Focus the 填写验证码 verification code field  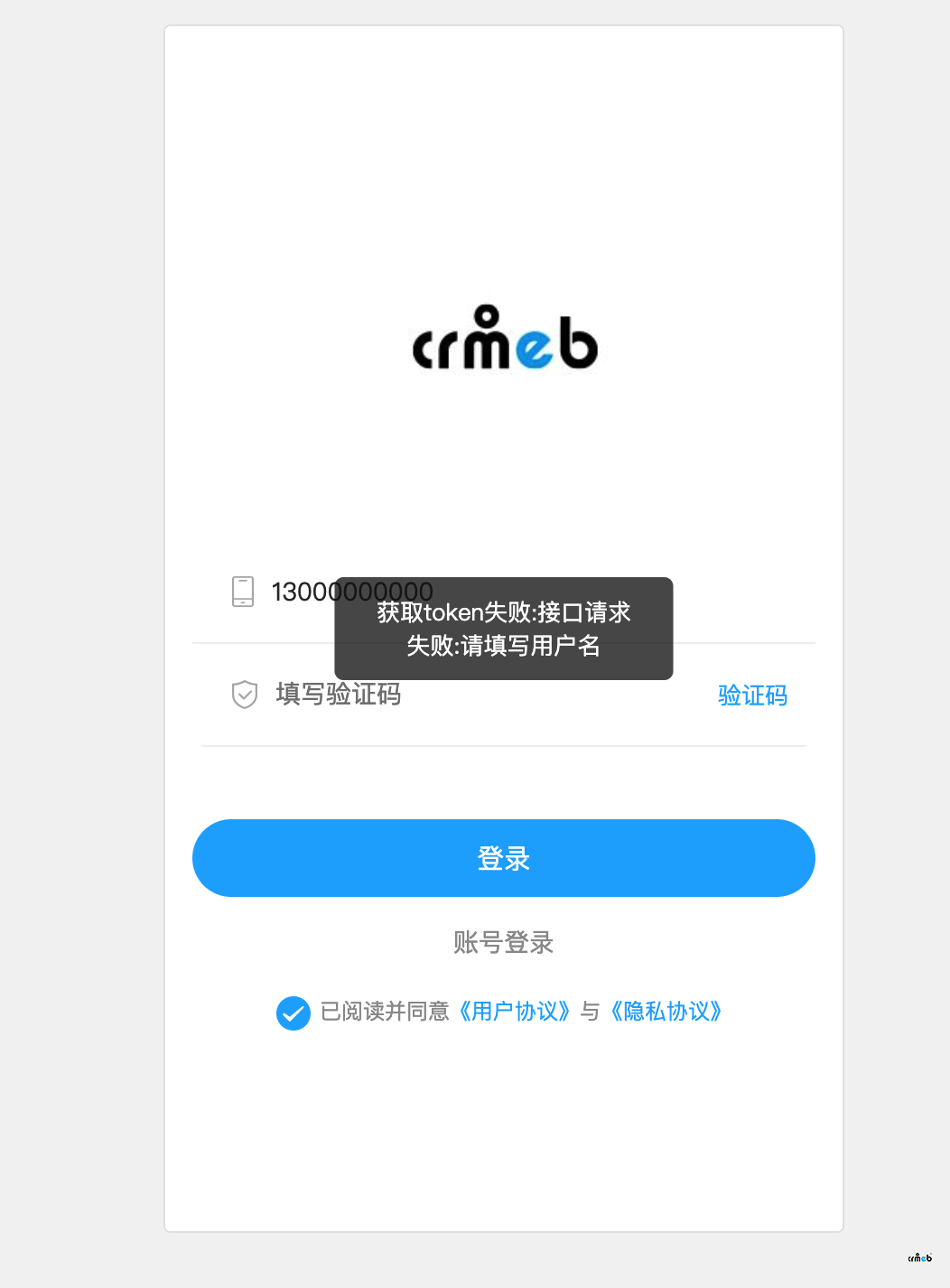point(452,695)
